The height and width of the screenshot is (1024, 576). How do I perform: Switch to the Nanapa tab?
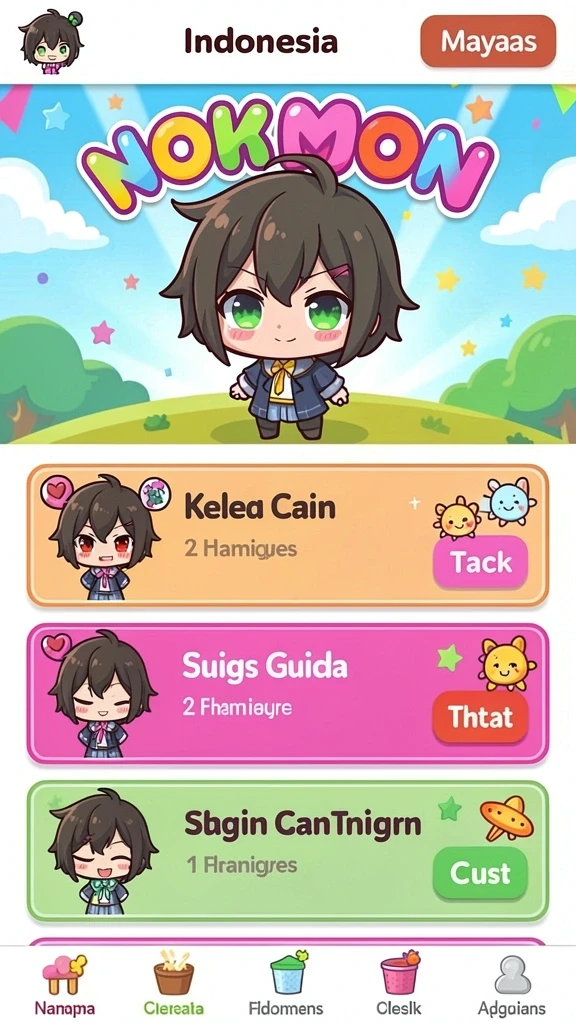(65, 985)
